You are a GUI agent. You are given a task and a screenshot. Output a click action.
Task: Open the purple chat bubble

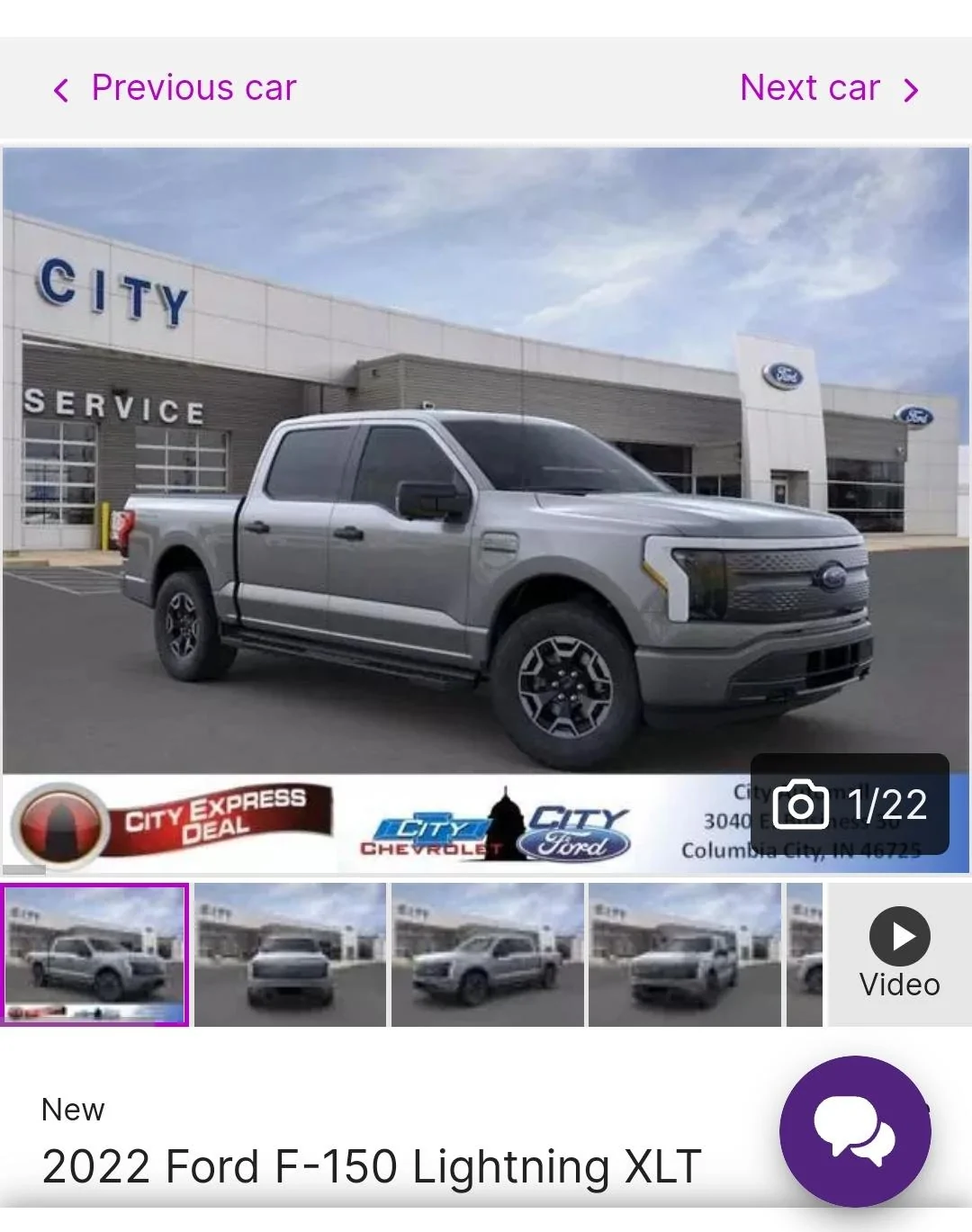(854, 1130)
